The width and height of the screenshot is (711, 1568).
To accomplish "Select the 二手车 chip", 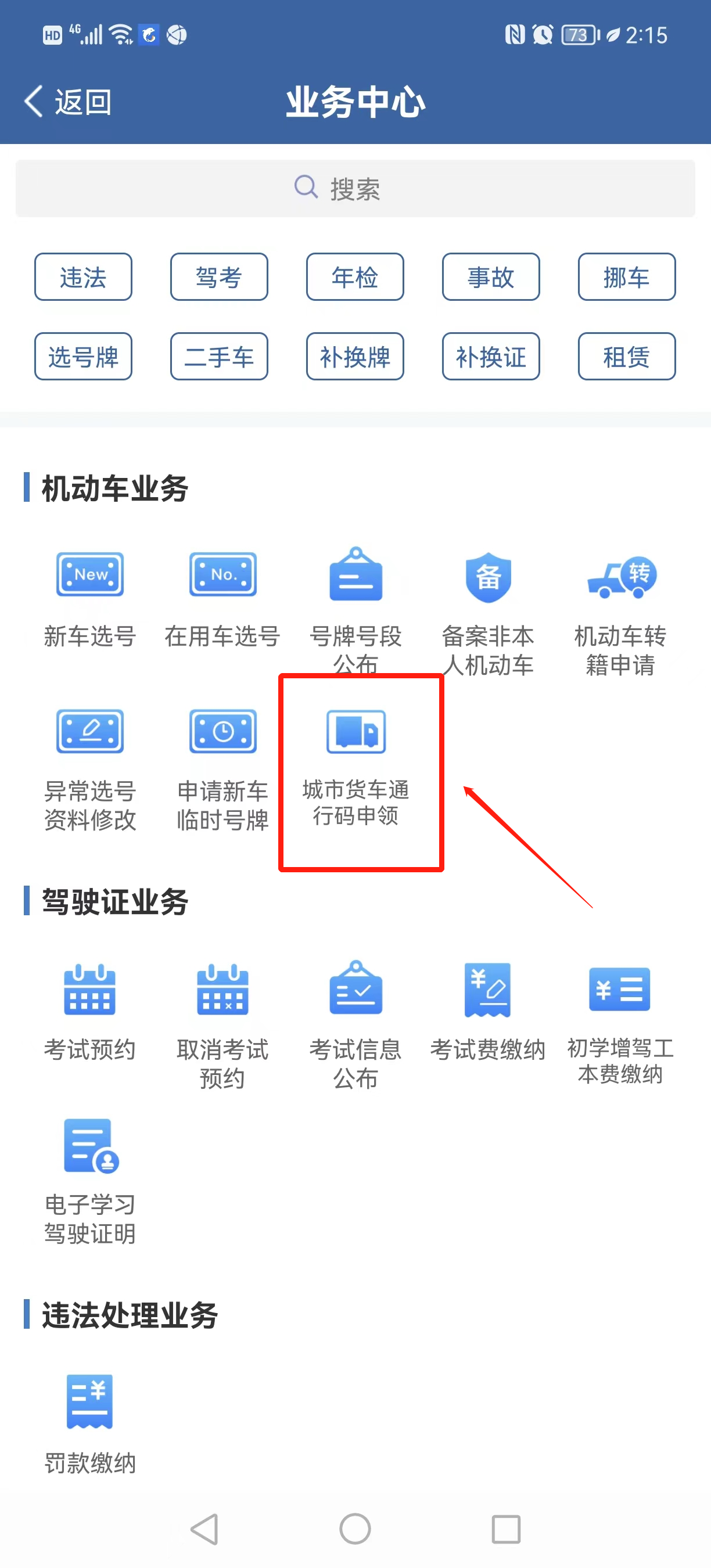I will pyautogui.click(x=219, y=357).
